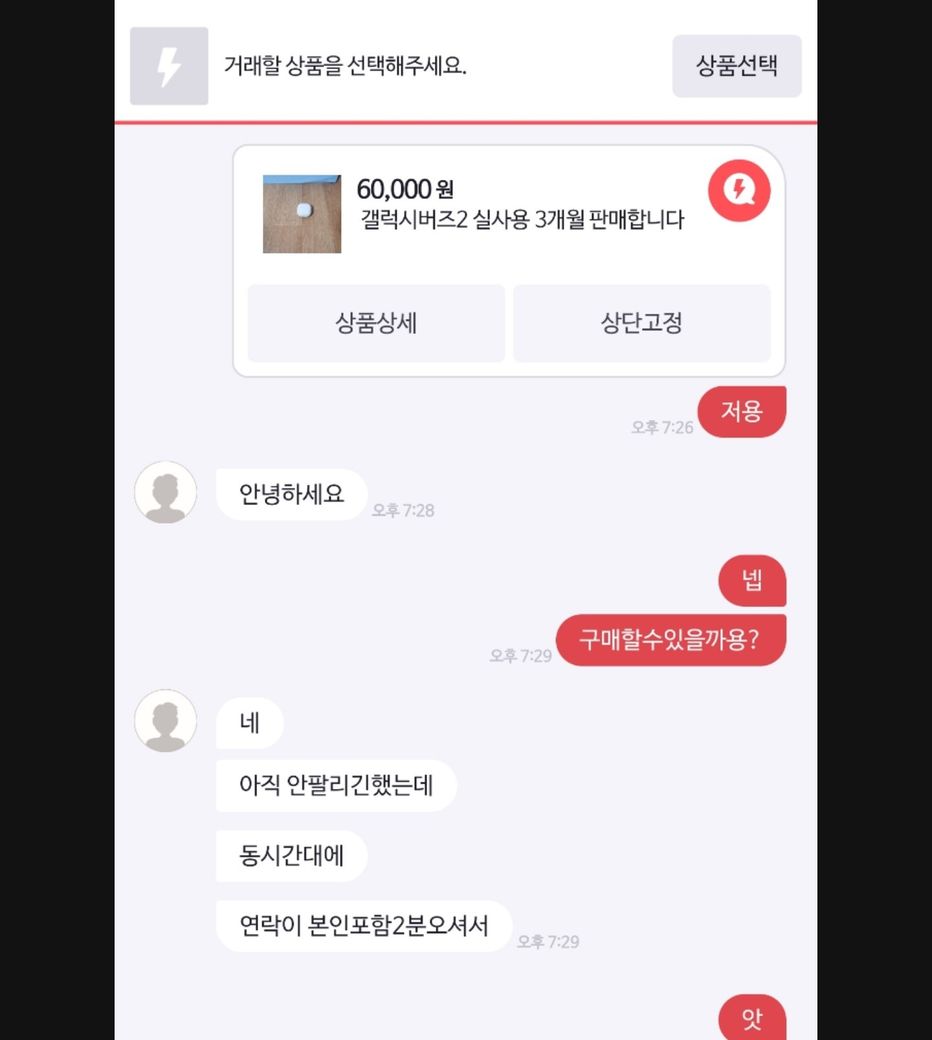Viewport: 932px width, 1040px height.
Task: Tap the red lightning chat icon on the product card
Action: pos(739,190)
